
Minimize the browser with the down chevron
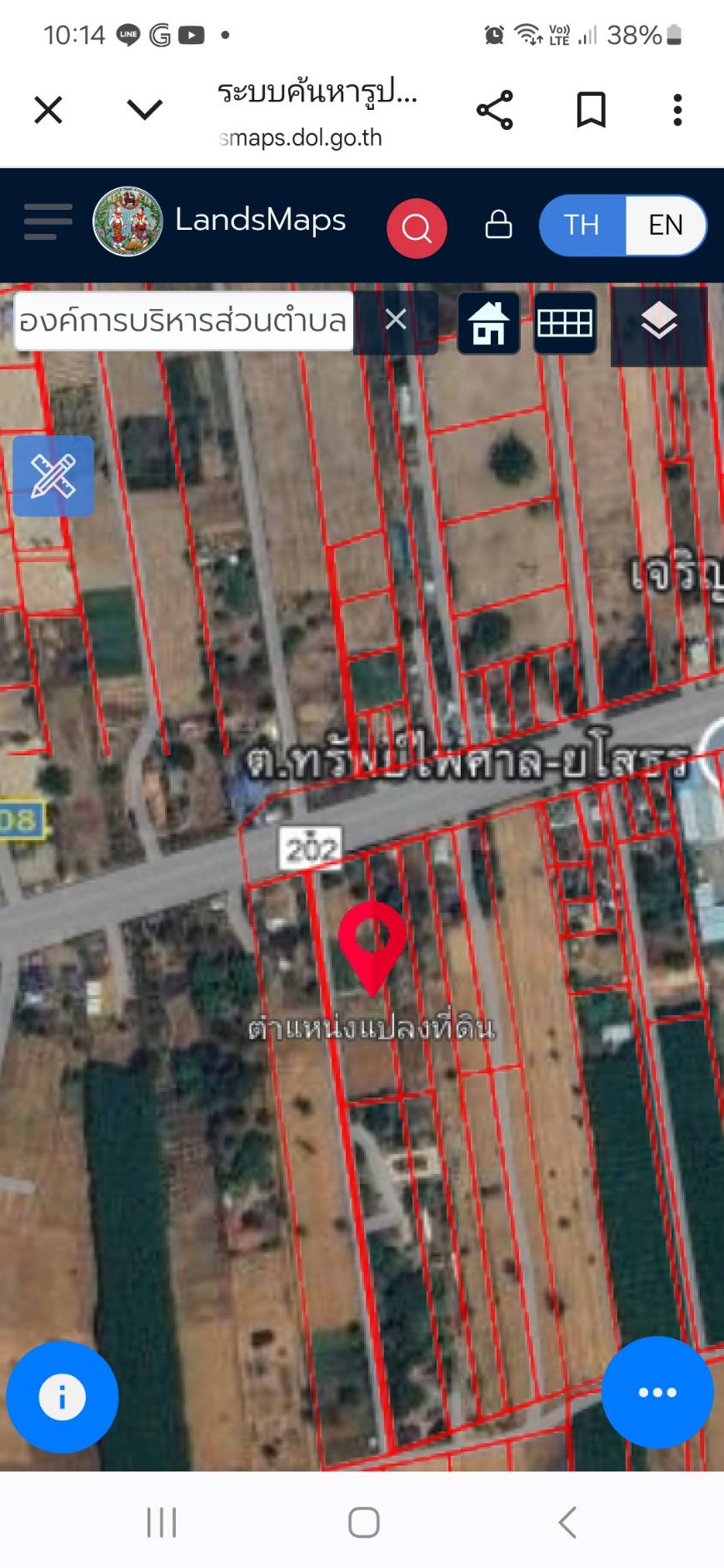(145, 109)
